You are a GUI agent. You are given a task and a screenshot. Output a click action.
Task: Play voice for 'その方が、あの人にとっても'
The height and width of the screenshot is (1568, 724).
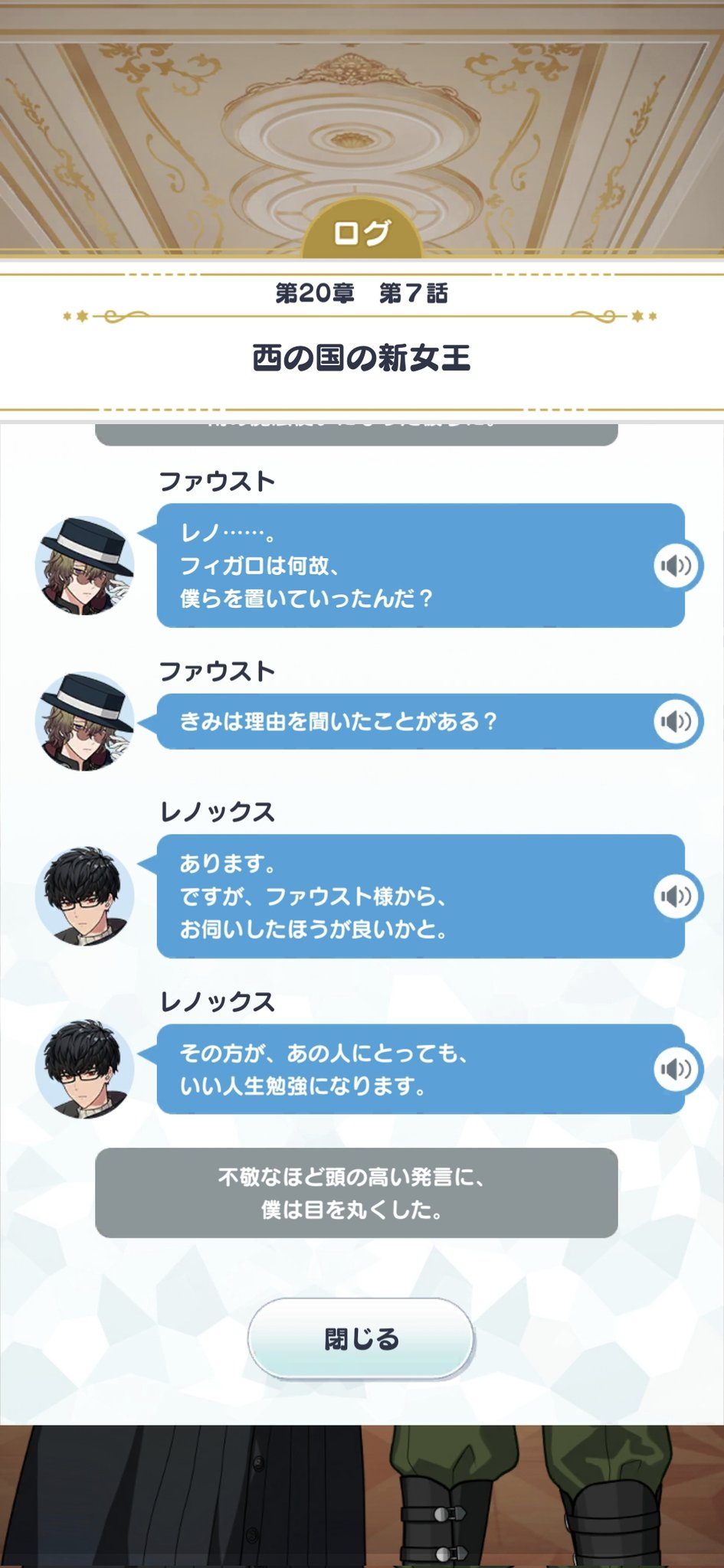(676, 1069)
